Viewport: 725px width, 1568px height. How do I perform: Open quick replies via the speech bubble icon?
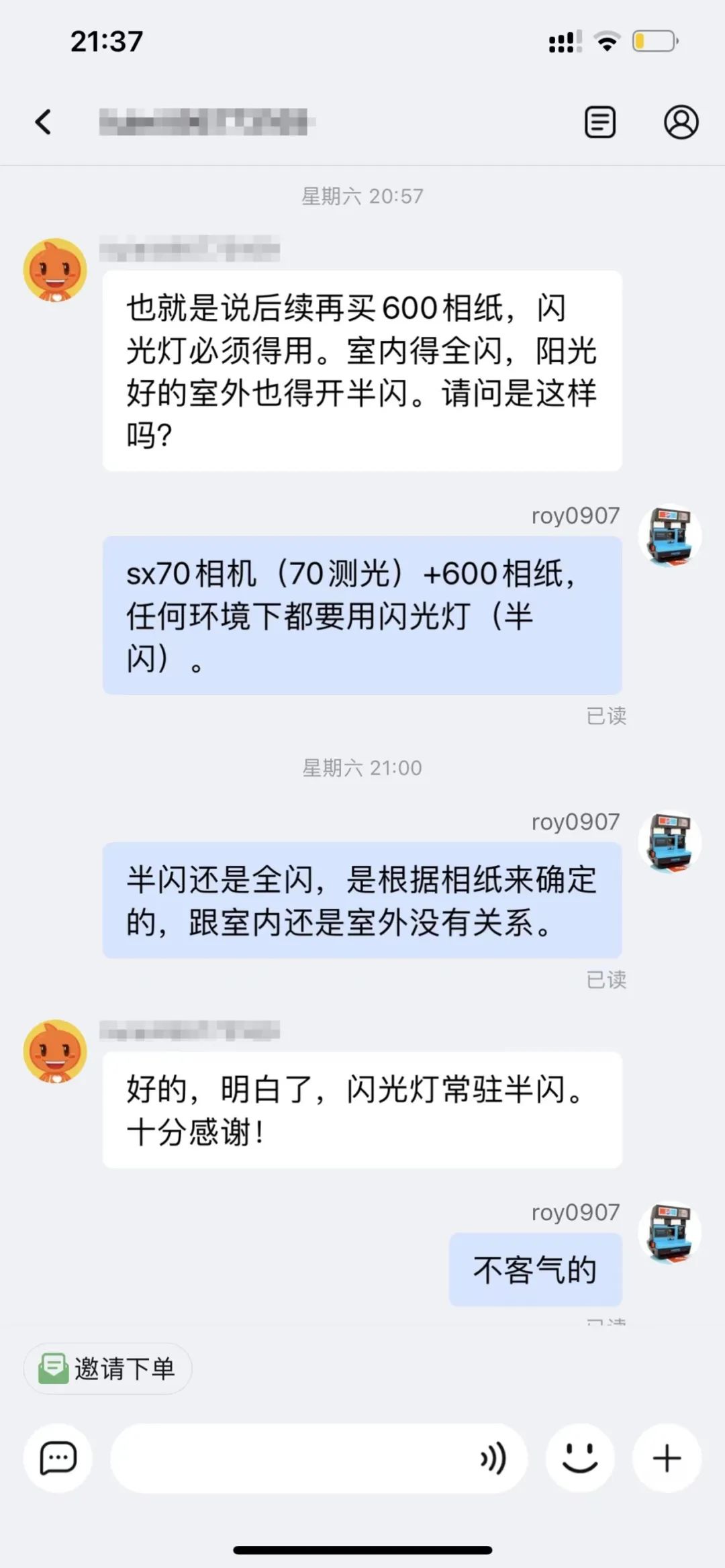click(x=58, y=1458)
